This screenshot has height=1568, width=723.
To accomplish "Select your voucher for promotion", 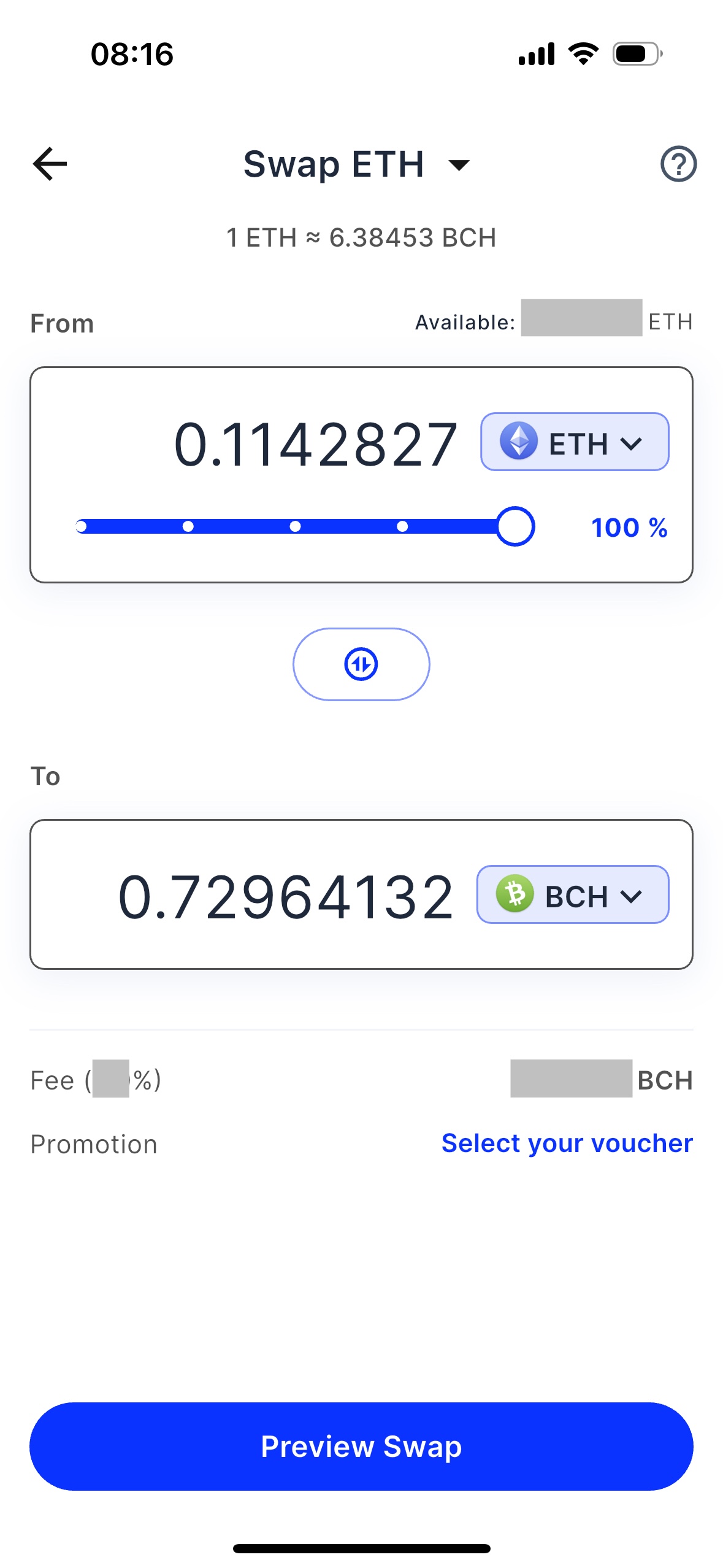I will pyautogui.click(x=567, y=1143).
